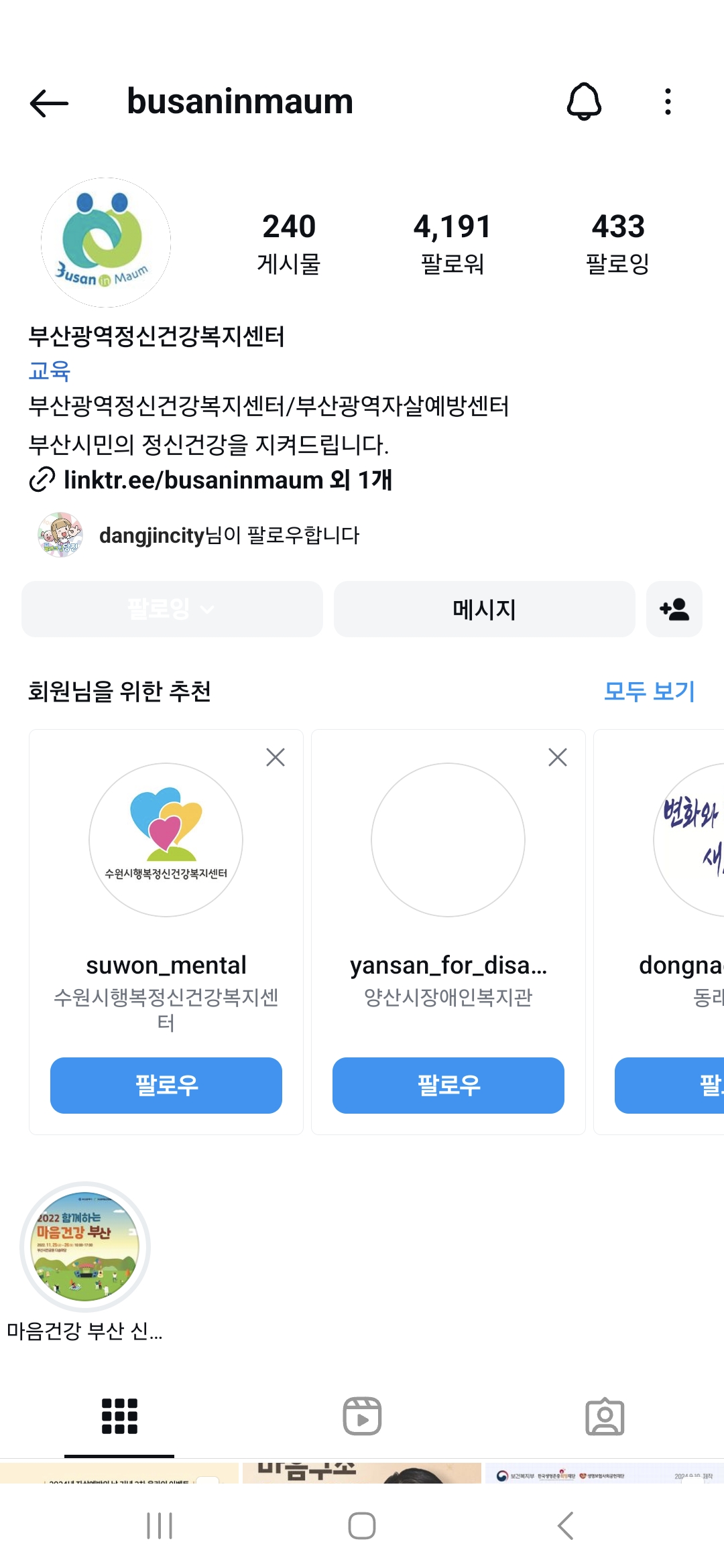Send a message via 메시지 button
Screen dimensions: 724x1568
484,609
